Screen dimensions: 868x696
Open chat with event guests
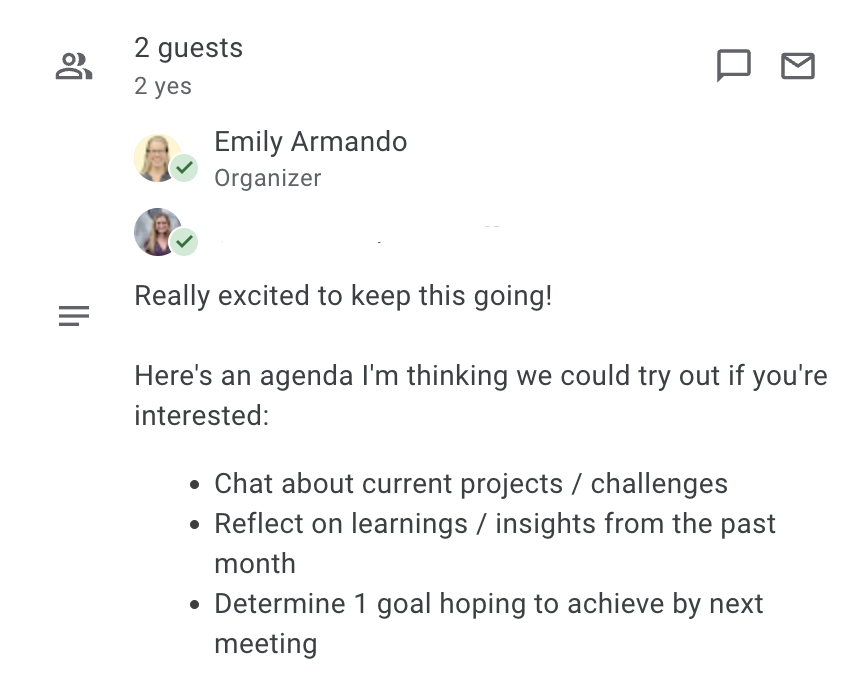[x=733, y=66]
